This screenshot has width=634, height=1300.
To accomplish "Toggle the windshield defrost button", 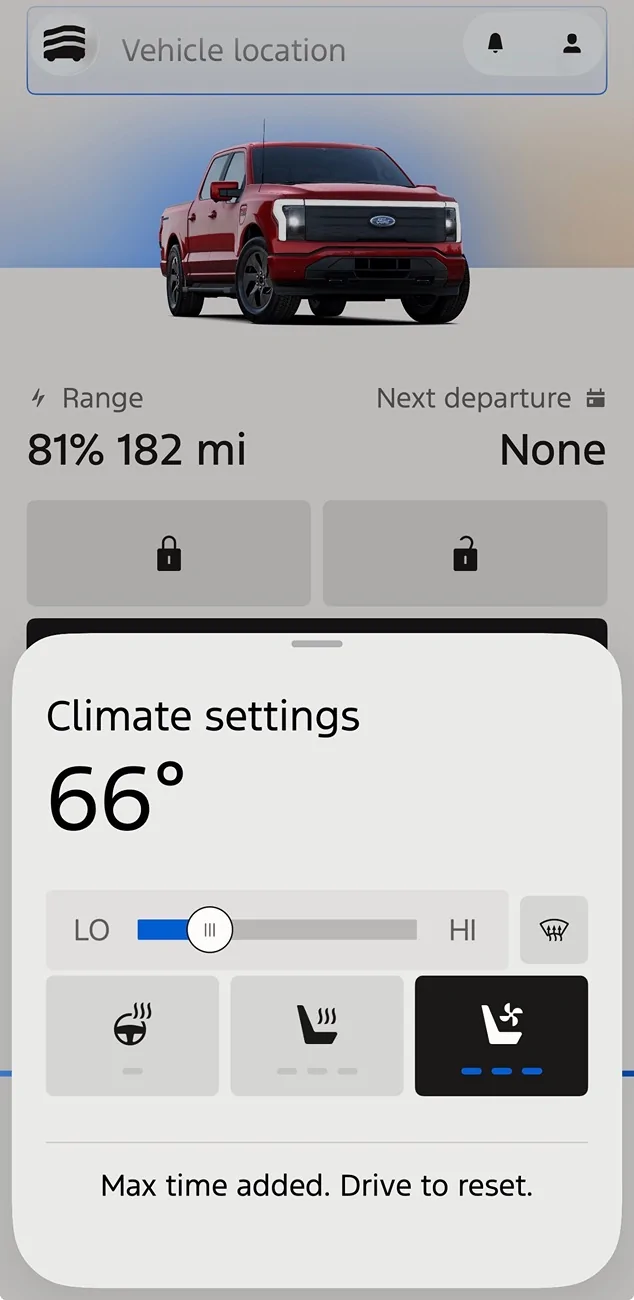I will click(554, 930).
